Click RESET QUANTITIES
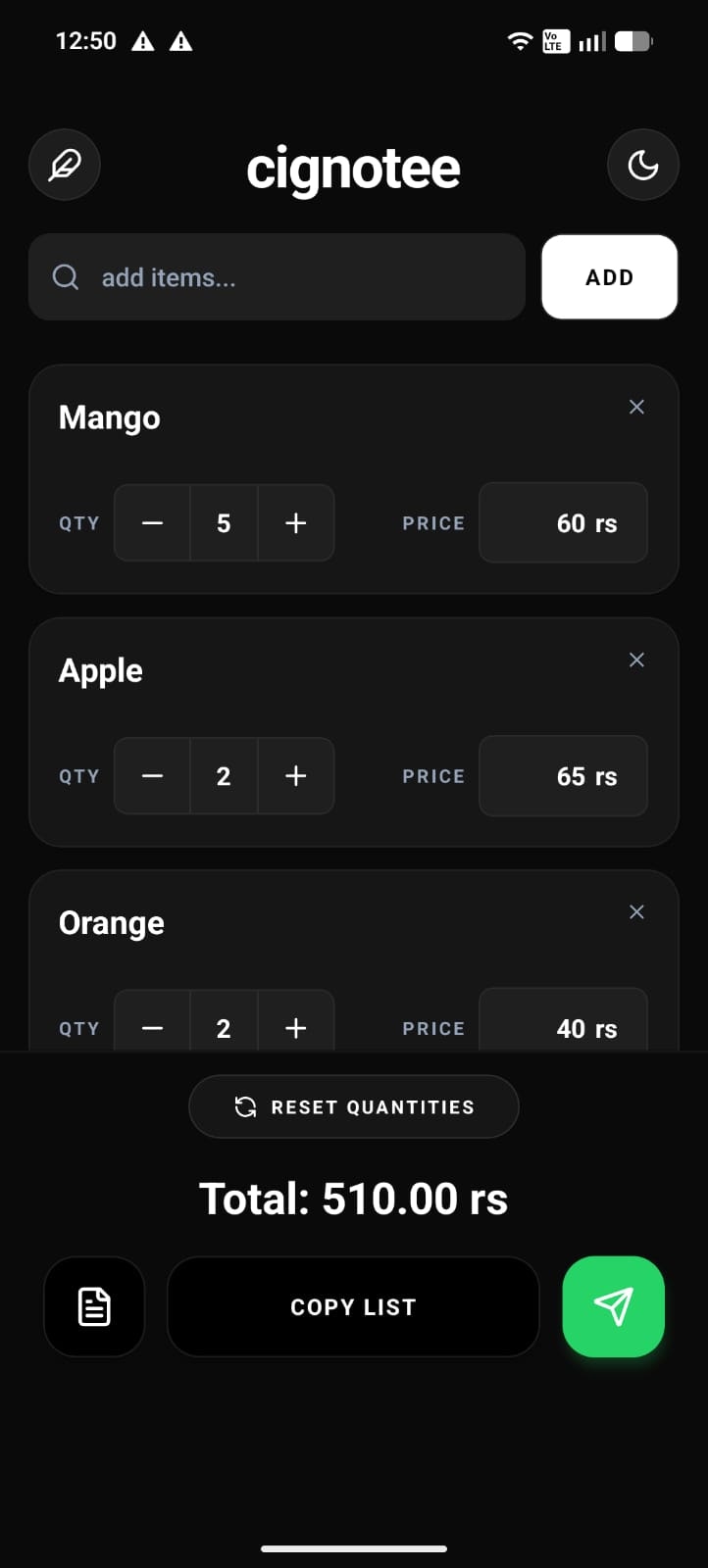 (x=353, y=1106)
